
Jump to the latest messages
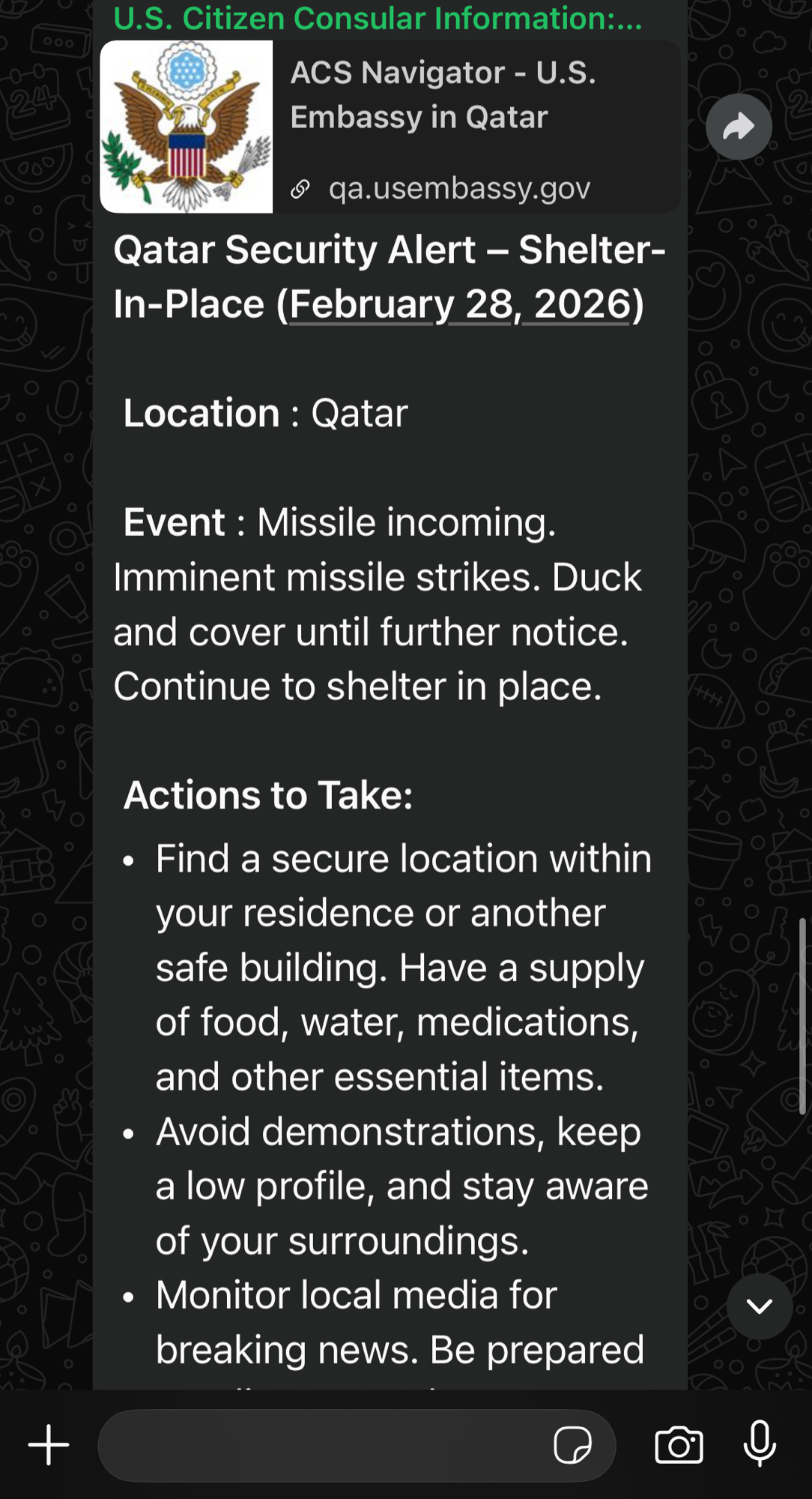(x=759, y=1306)
